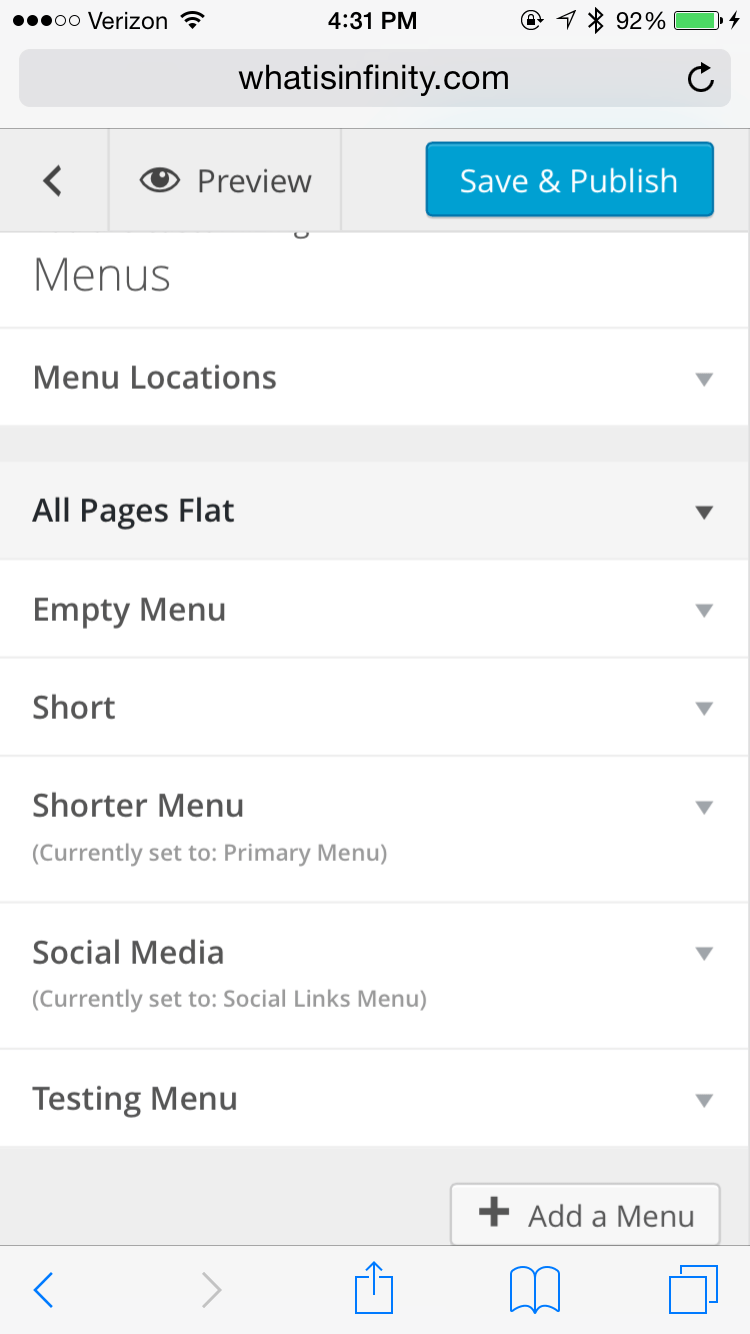Expand the Social Media menu

tap(704, 952)
